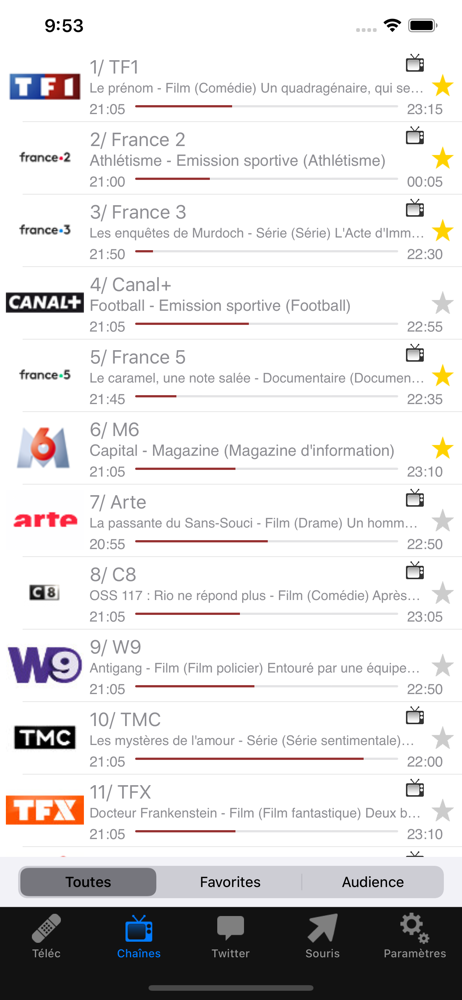
Task: Star the Arte channel
Action: tap(442, 521)
